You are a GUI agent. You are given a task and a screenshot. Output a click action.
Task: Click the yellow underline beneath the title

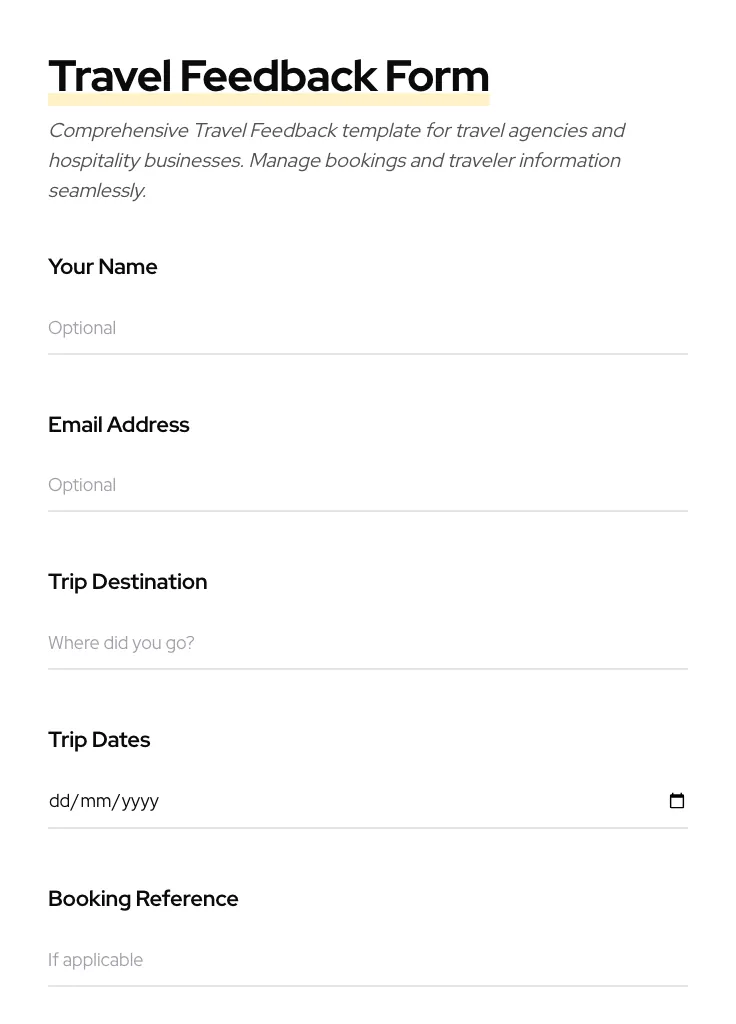(268, 100)
